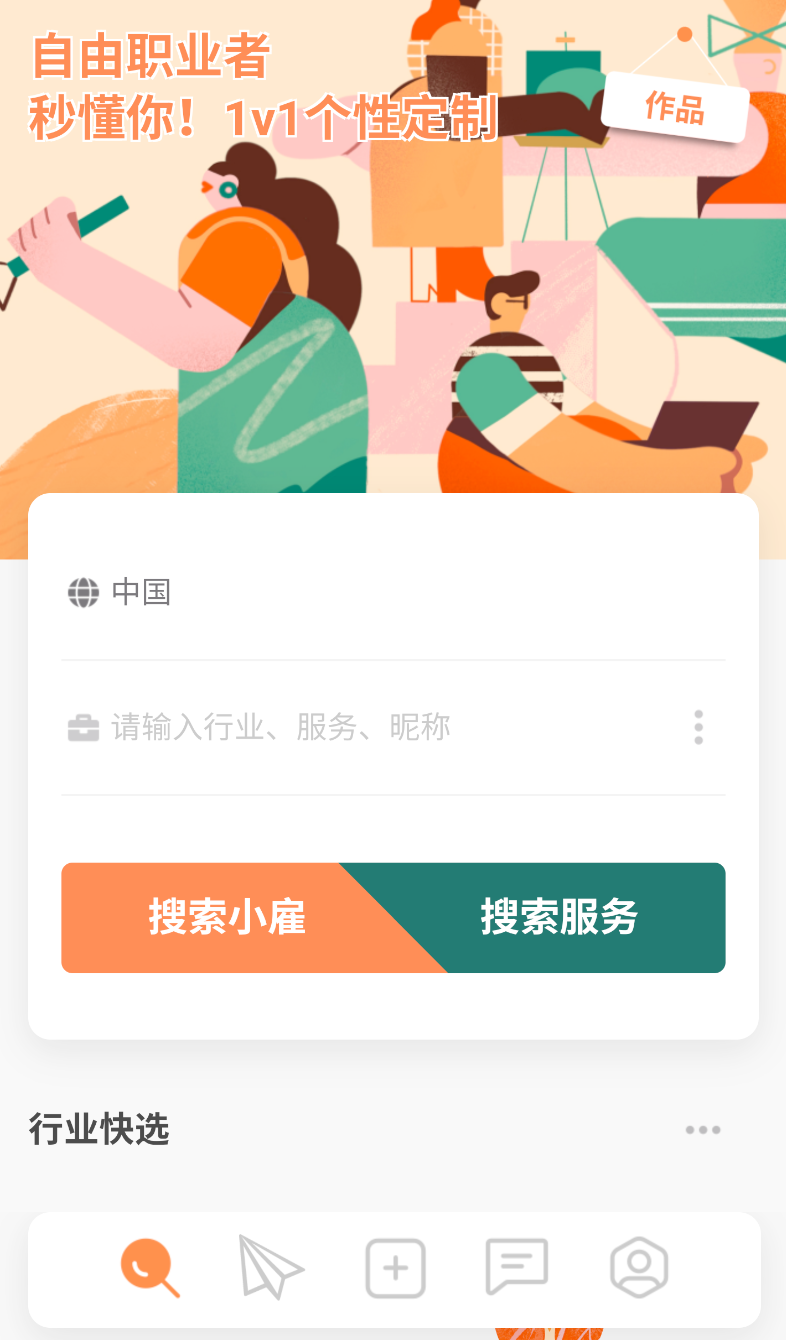Open the vertical dots menu in search field

pos(698,727)
